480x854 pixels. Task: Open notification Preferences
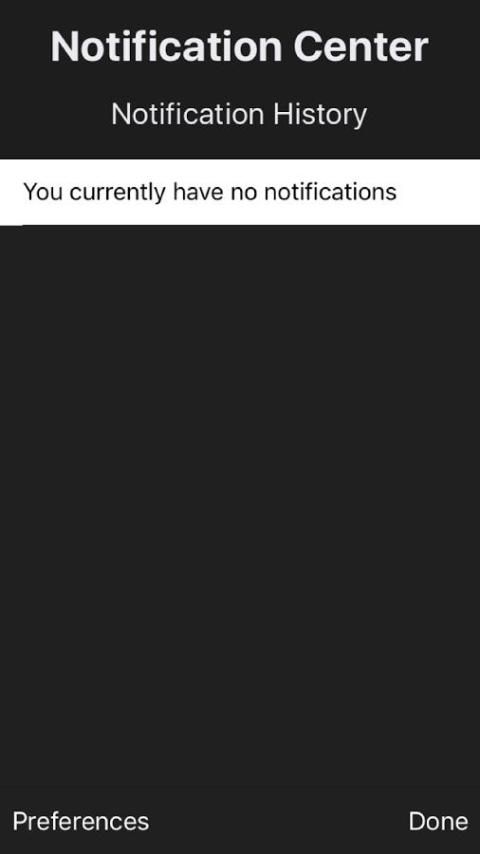(81, 821)
